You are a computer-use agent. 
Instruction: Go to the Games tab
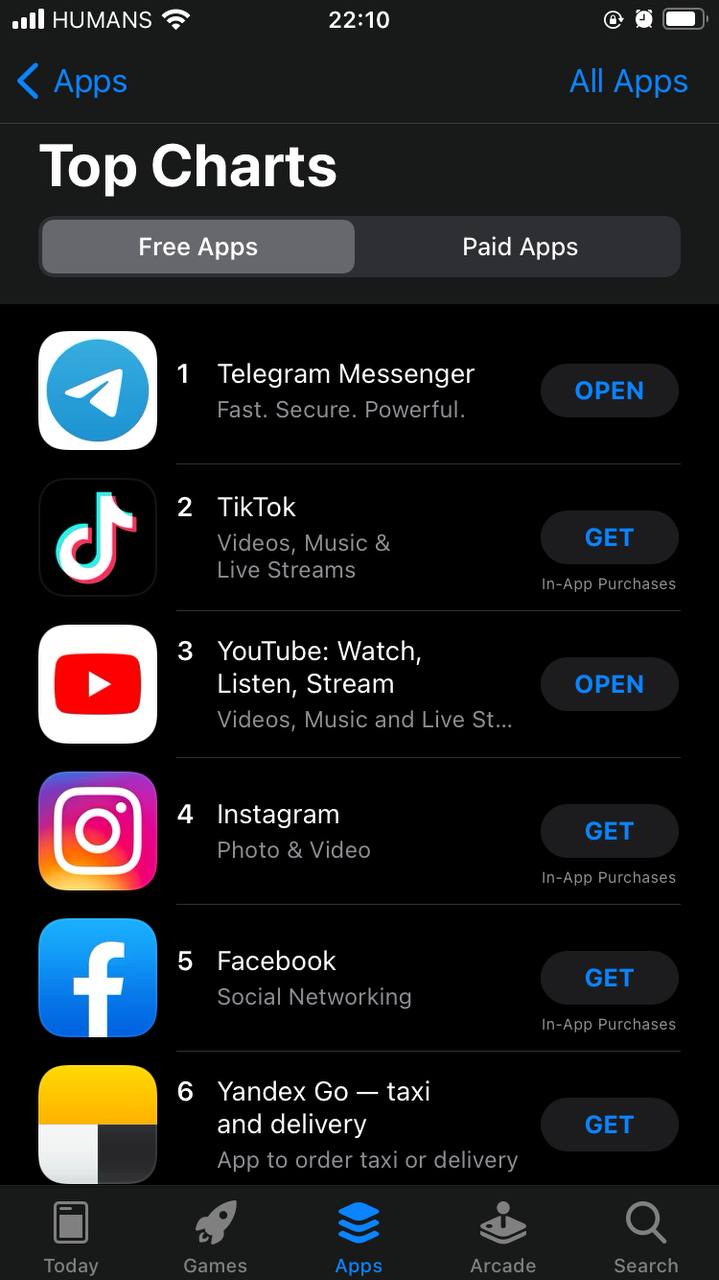[x=215, y=1238]
